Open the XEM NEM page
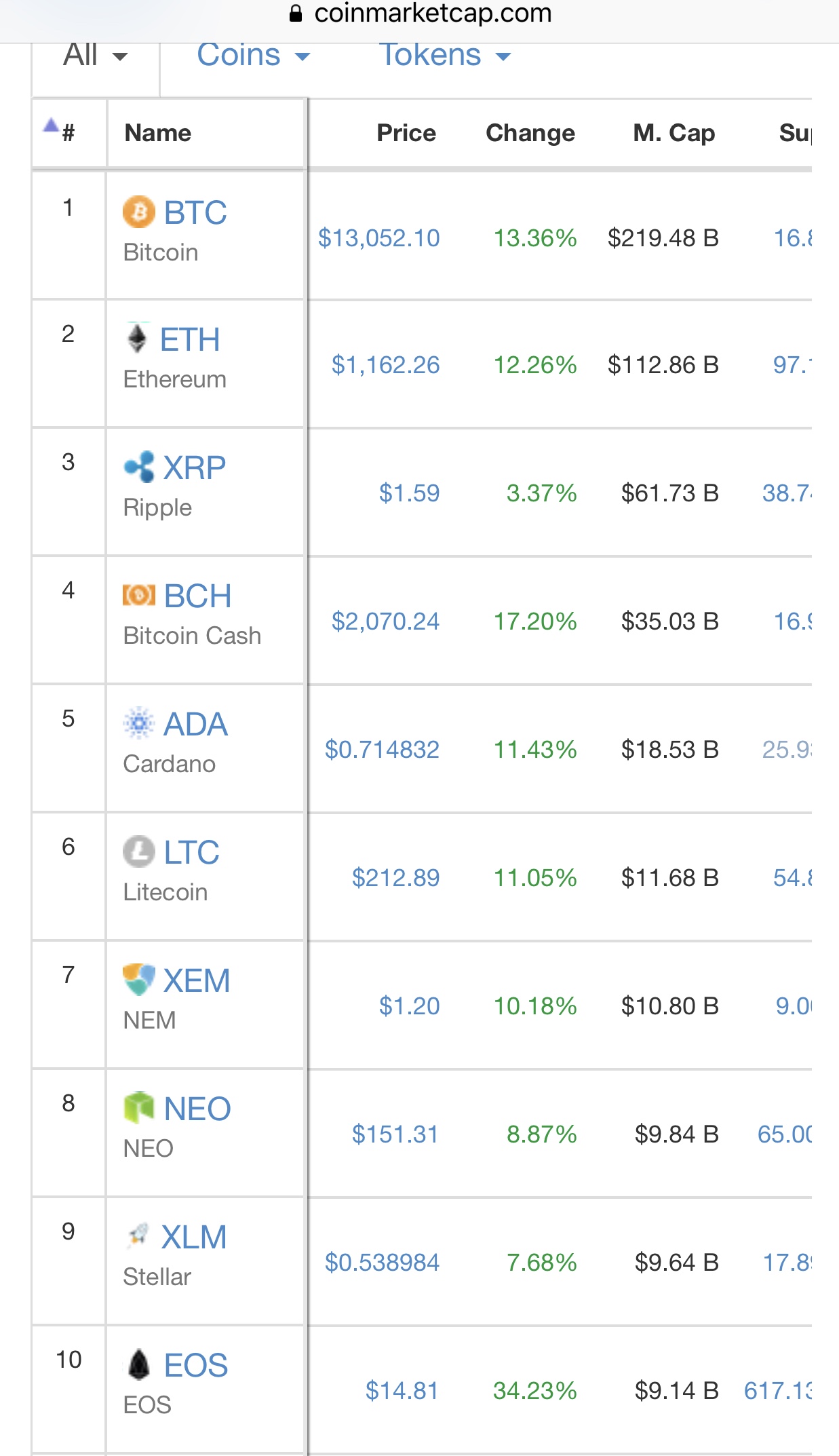The image size is (839, 1456). (x=197, y=980)
